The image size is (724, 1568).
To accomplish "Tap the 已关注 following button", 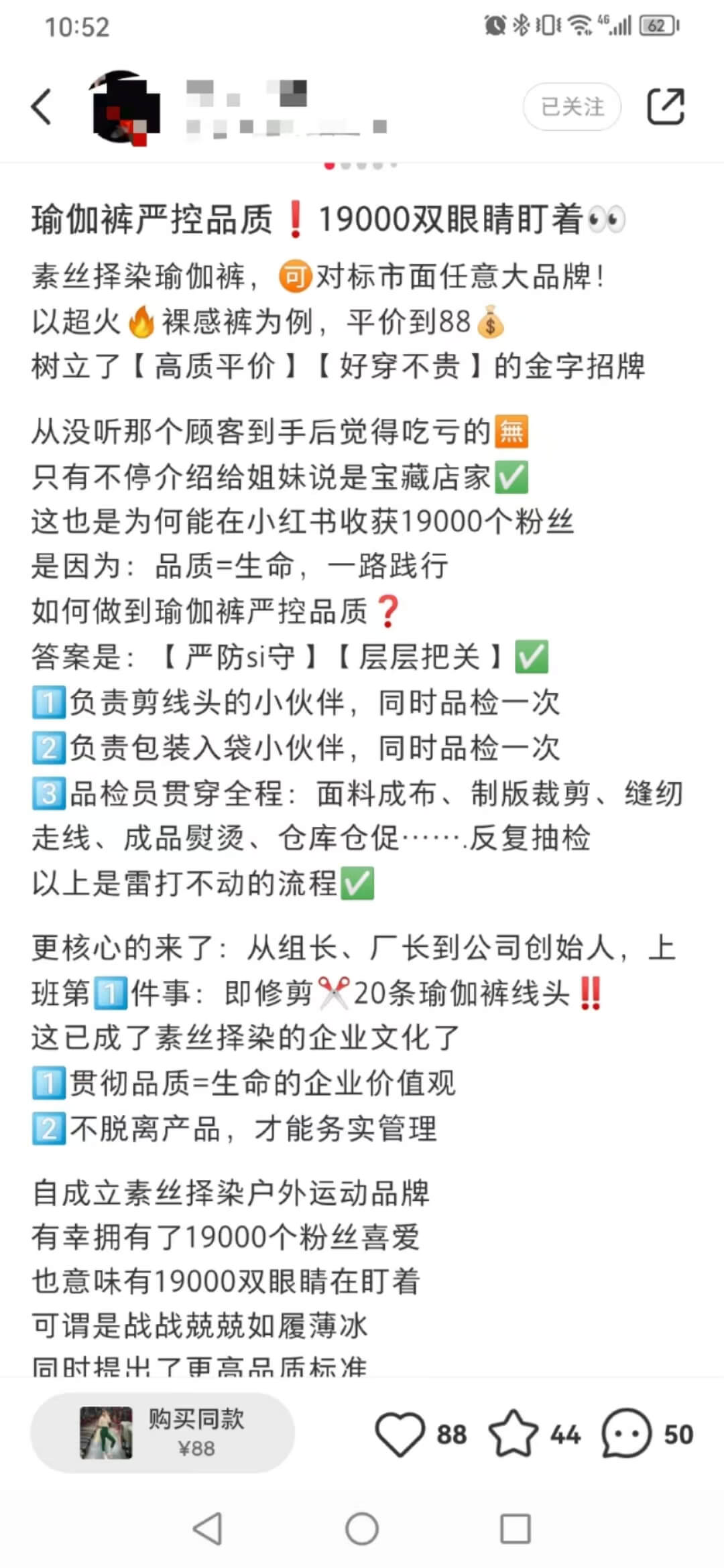I will point(572,107).
